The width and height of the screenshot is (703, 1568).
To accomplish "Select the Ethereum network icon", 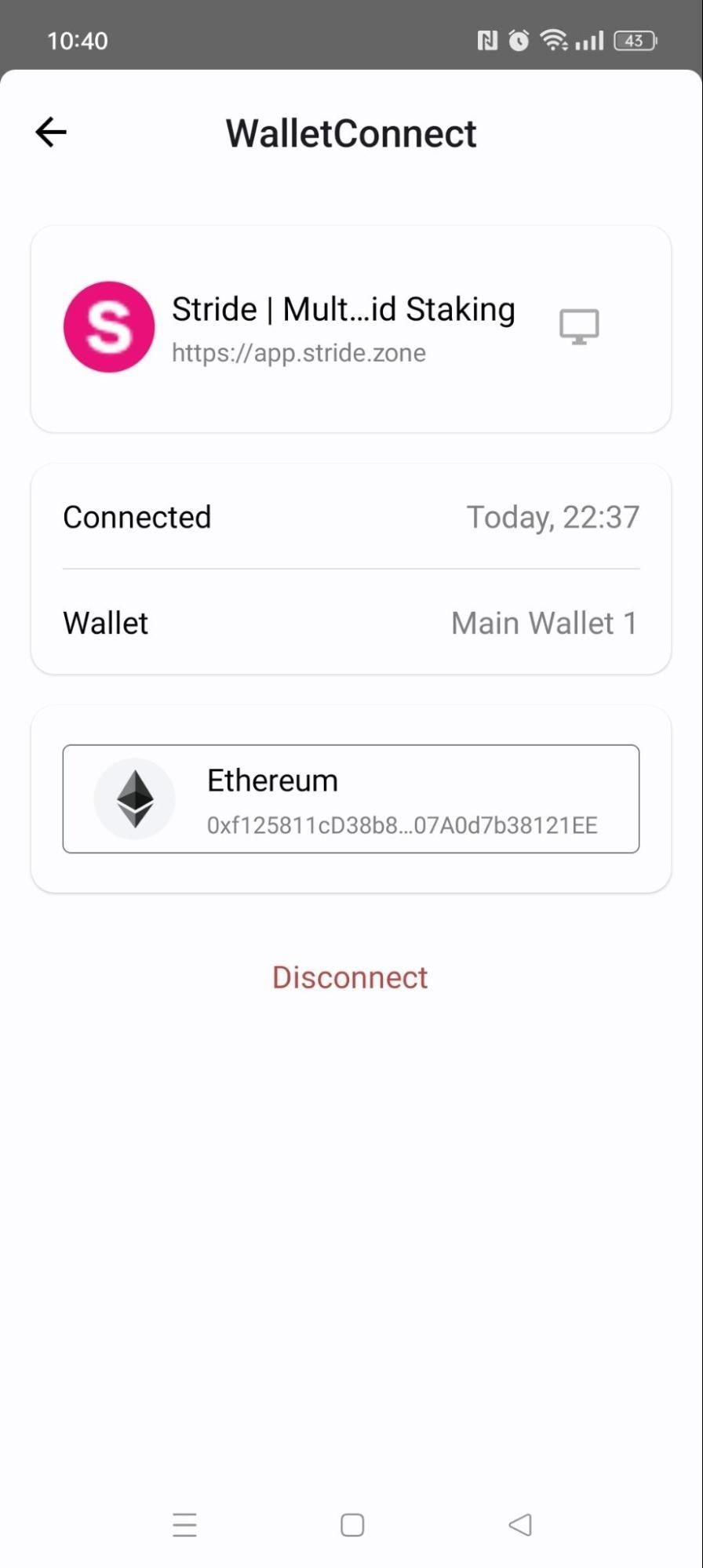I will [134, 798].
